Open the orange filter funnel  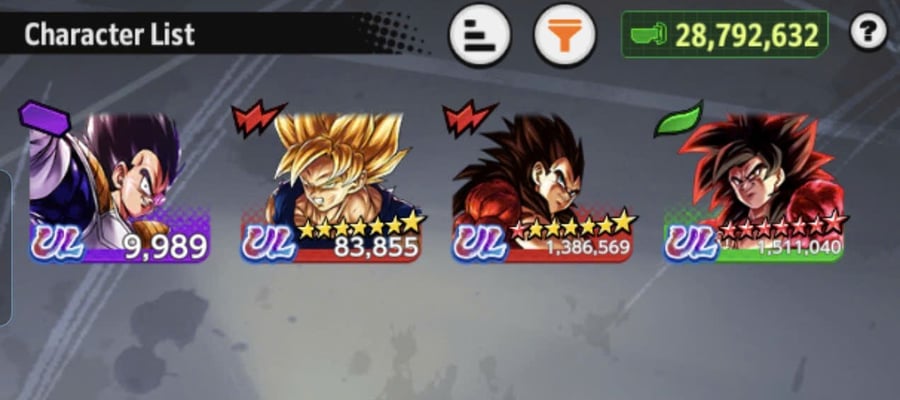[565, 36]
